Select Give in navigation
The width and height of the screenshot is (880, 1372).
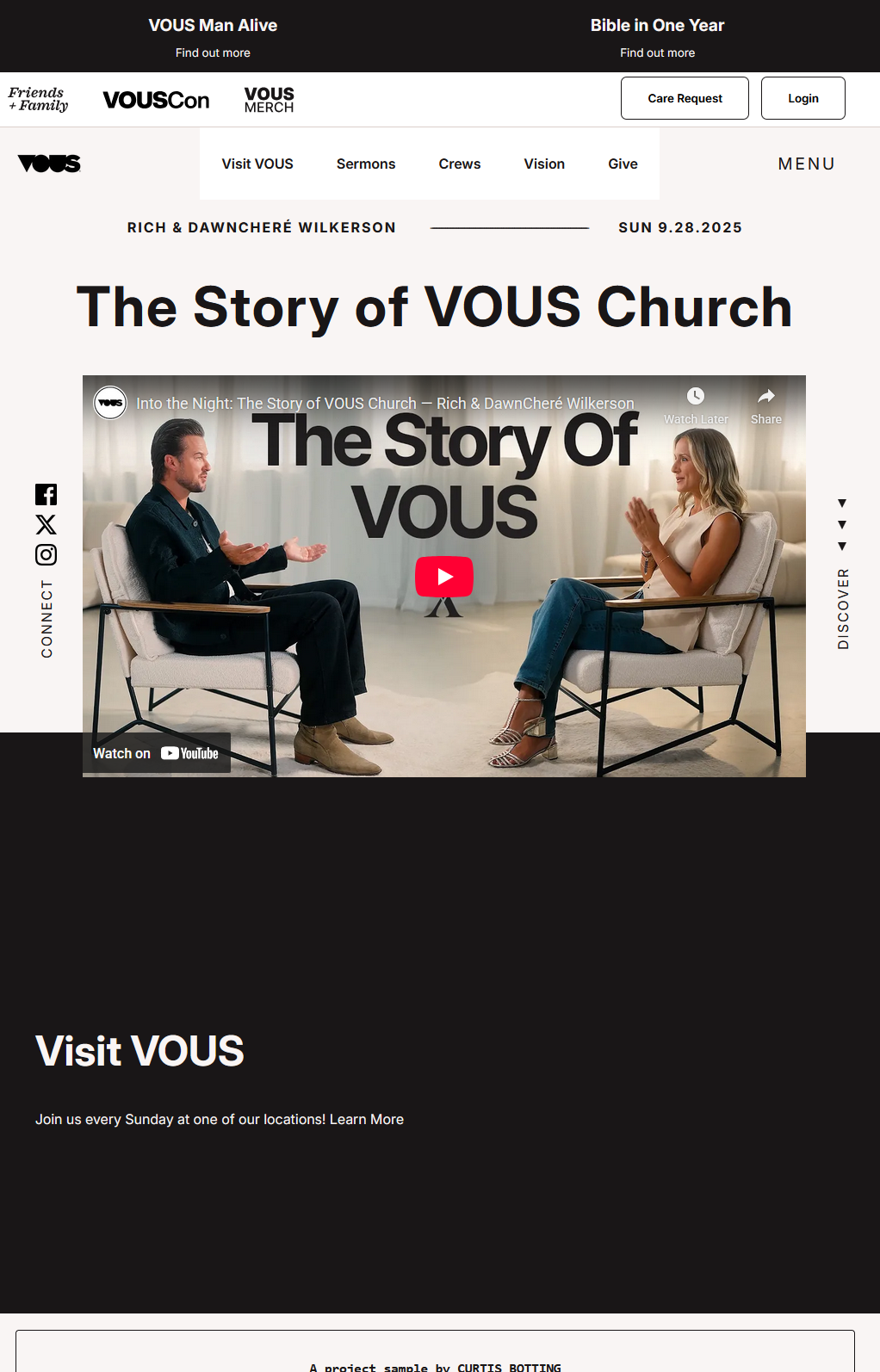623,164
